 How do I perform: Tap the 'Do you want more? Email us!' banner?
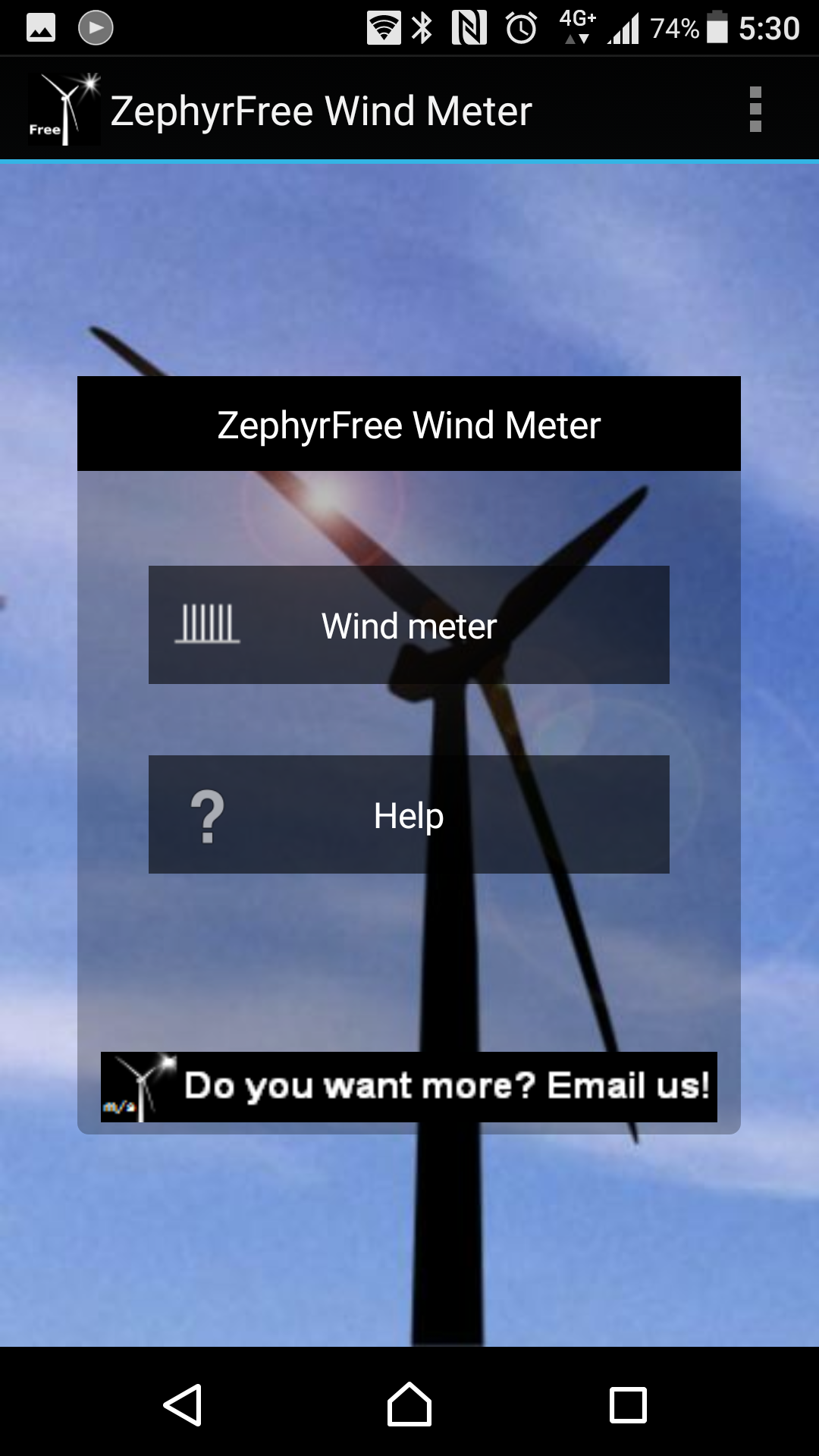[409, 1087]
